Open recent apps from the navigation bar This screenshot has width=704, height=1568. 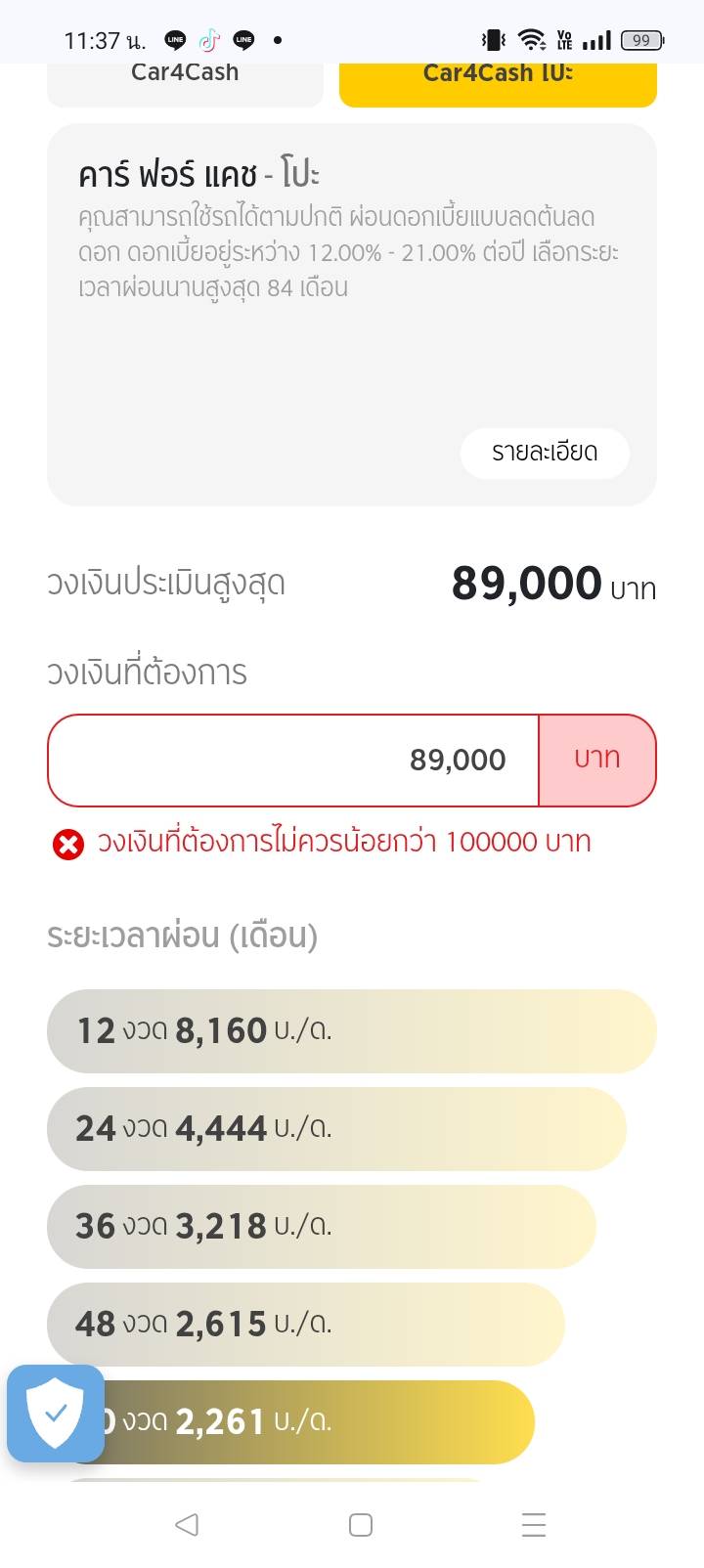534,1524
